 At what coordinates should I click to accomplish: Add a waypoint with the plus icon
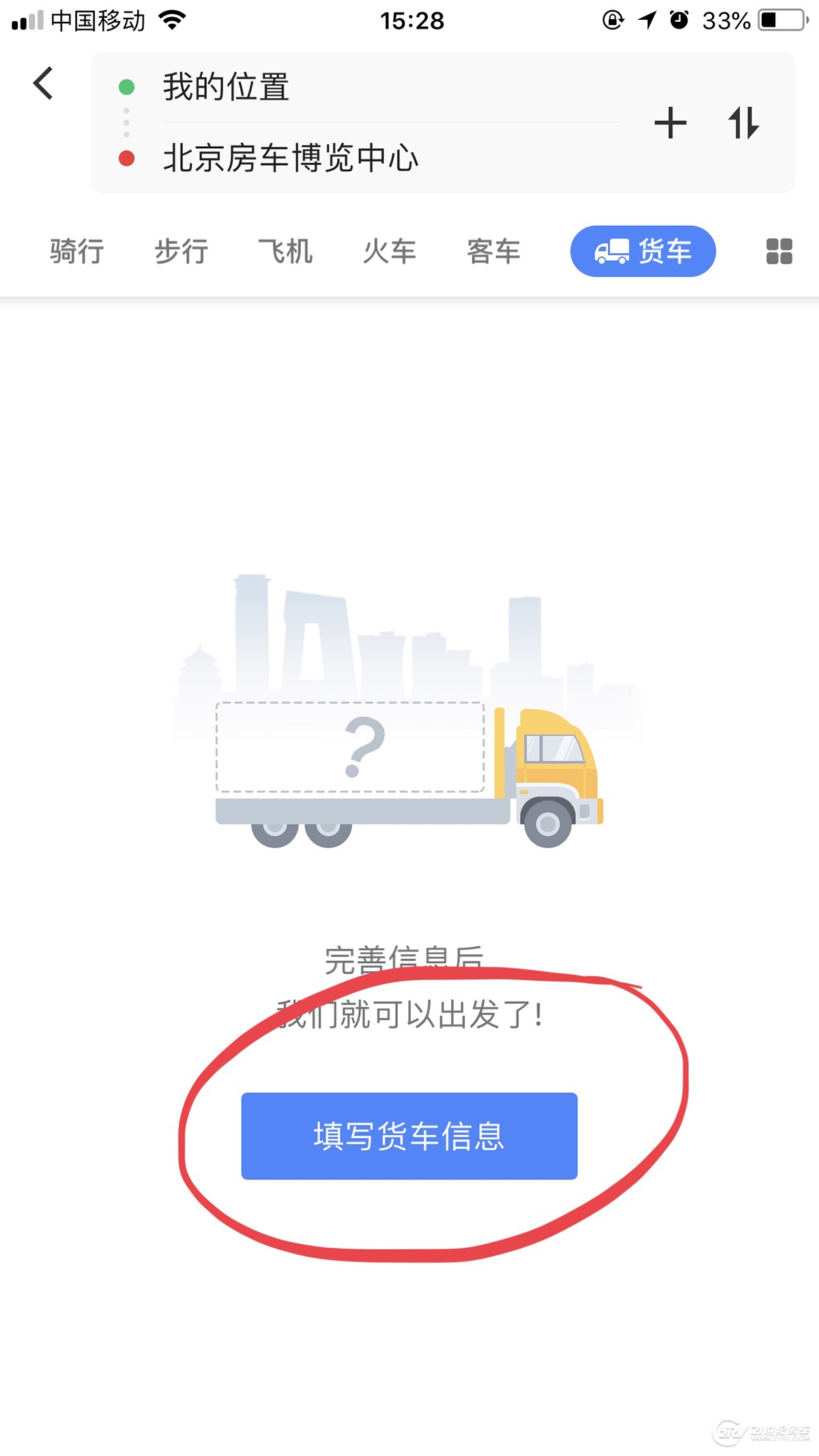[x=670, y=123]
